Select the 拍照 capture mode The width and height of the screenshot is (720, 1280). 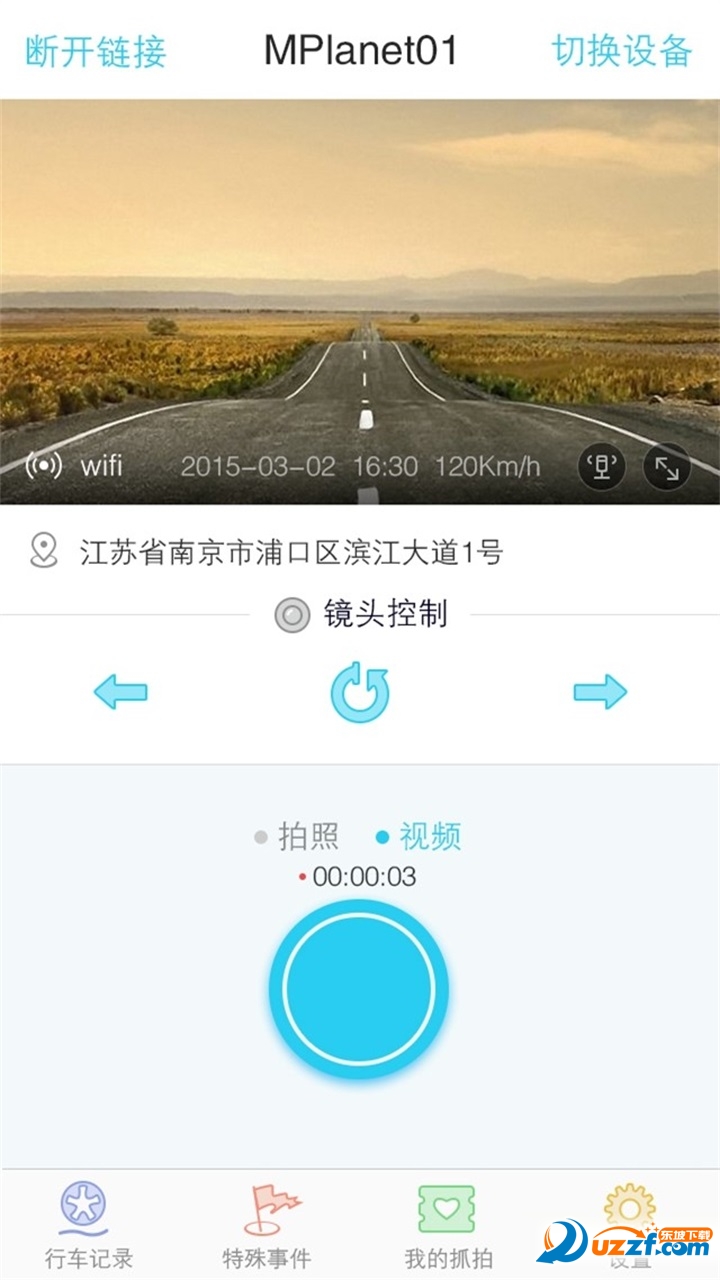click(x=310, y=836)
